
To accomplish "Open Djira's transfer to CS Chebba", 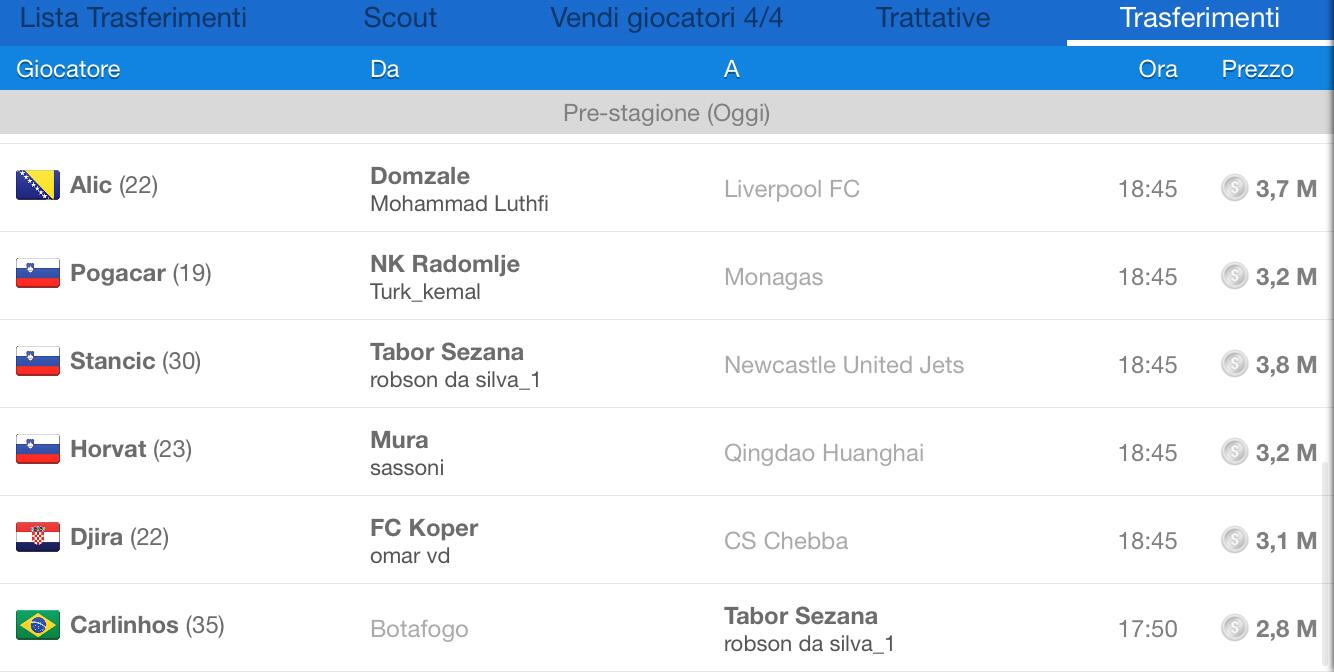I will (667, 540).
